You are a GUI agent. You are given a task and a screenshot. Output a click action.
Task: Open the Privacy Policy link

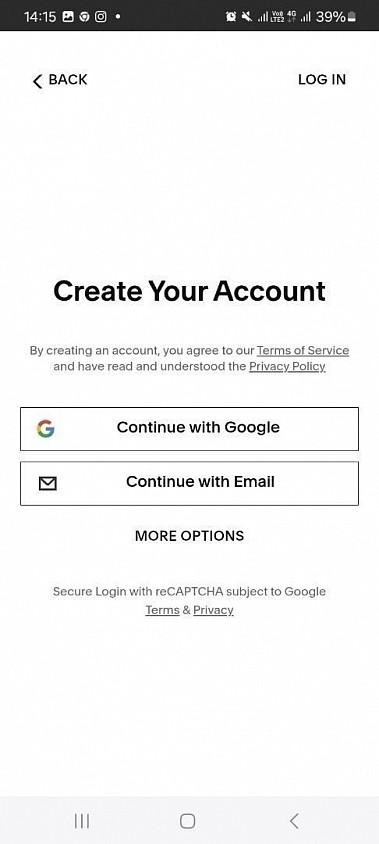point(287,367)
